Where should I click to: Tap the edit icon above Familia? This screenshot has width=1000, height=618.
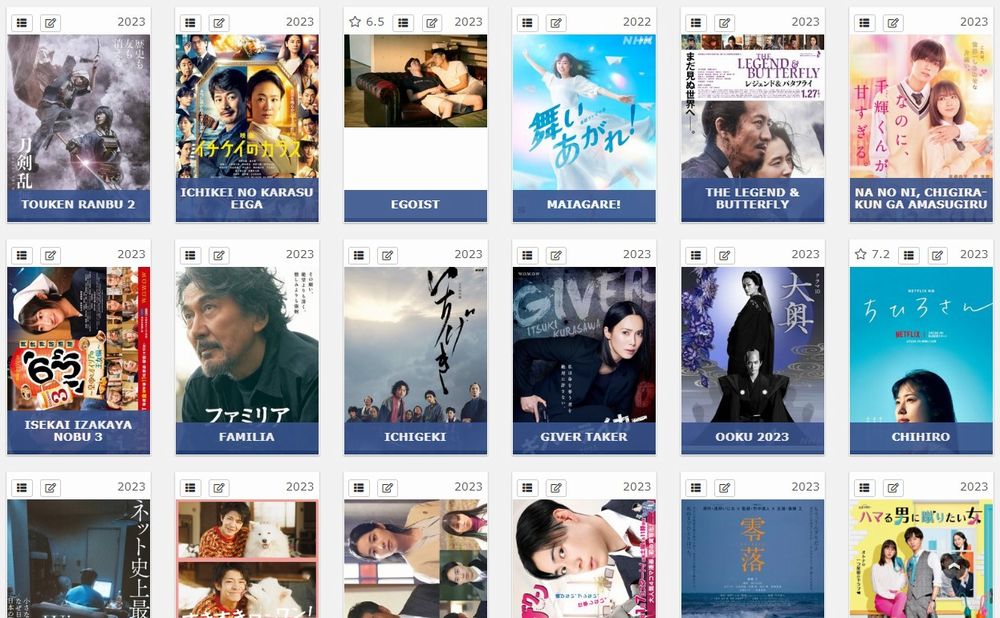coord(219,255)
